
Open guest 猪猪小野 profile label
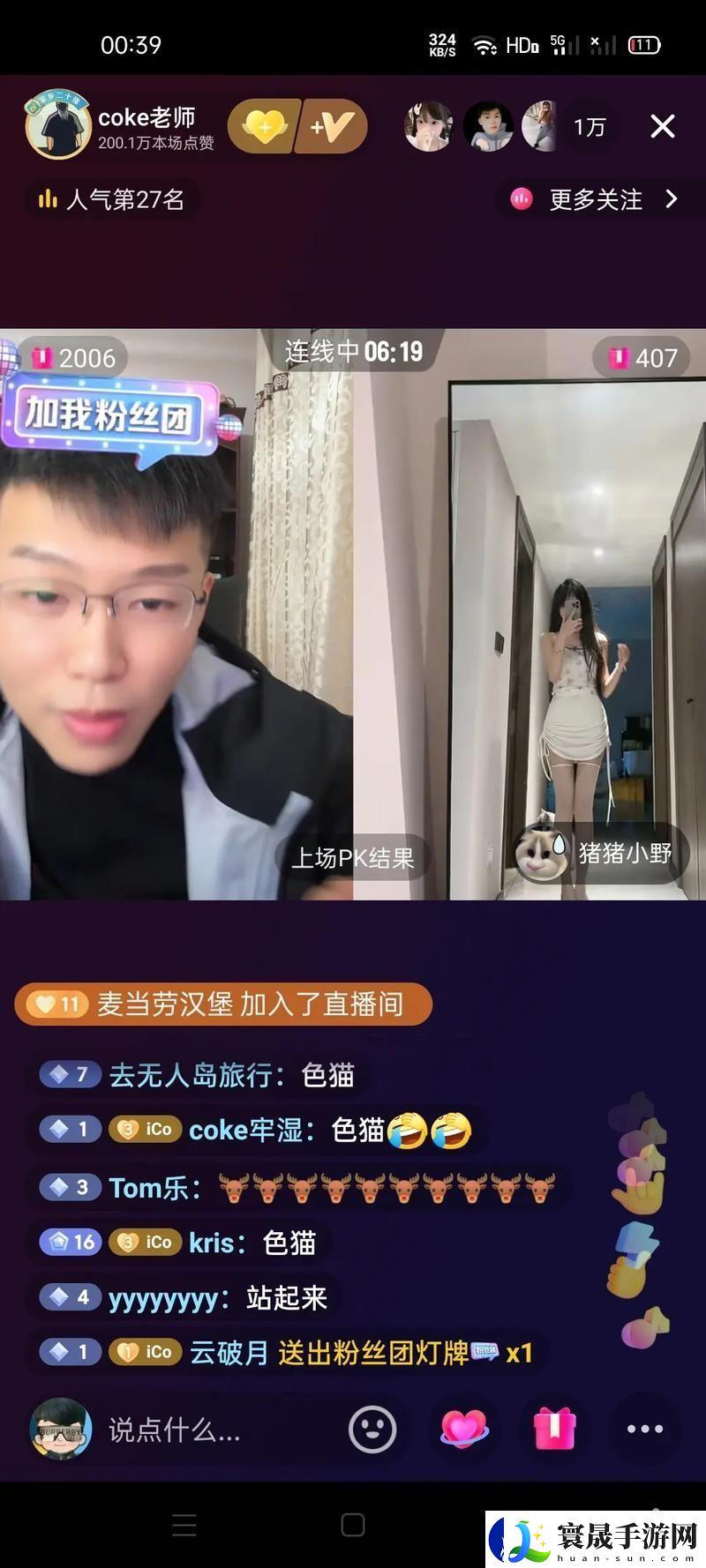(600, 853)
